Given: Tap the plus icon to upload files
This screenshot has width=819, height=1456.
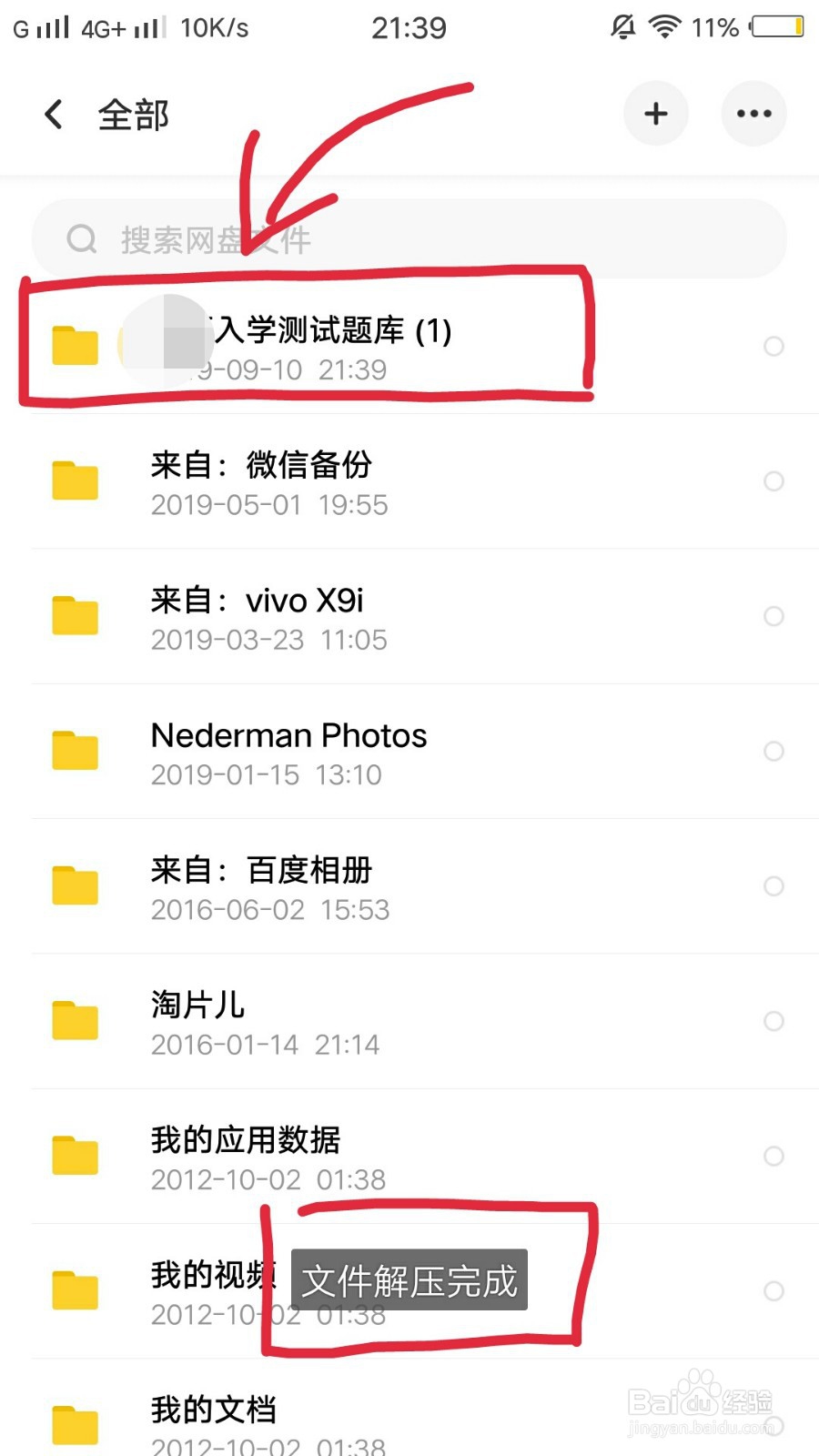Looking at the screenshot, I should click(656, 113).
